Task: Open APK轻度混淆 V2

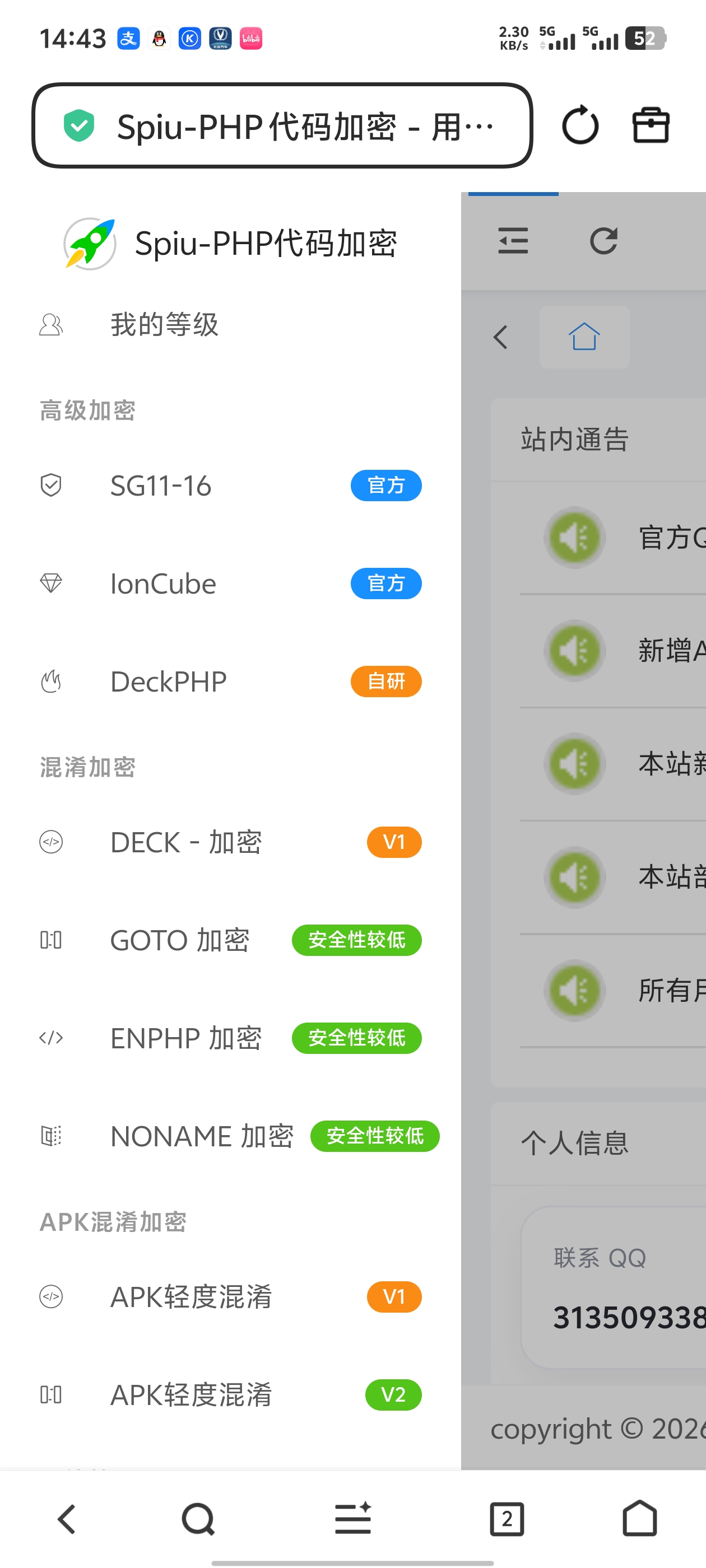Action: tap(191, 1394)
